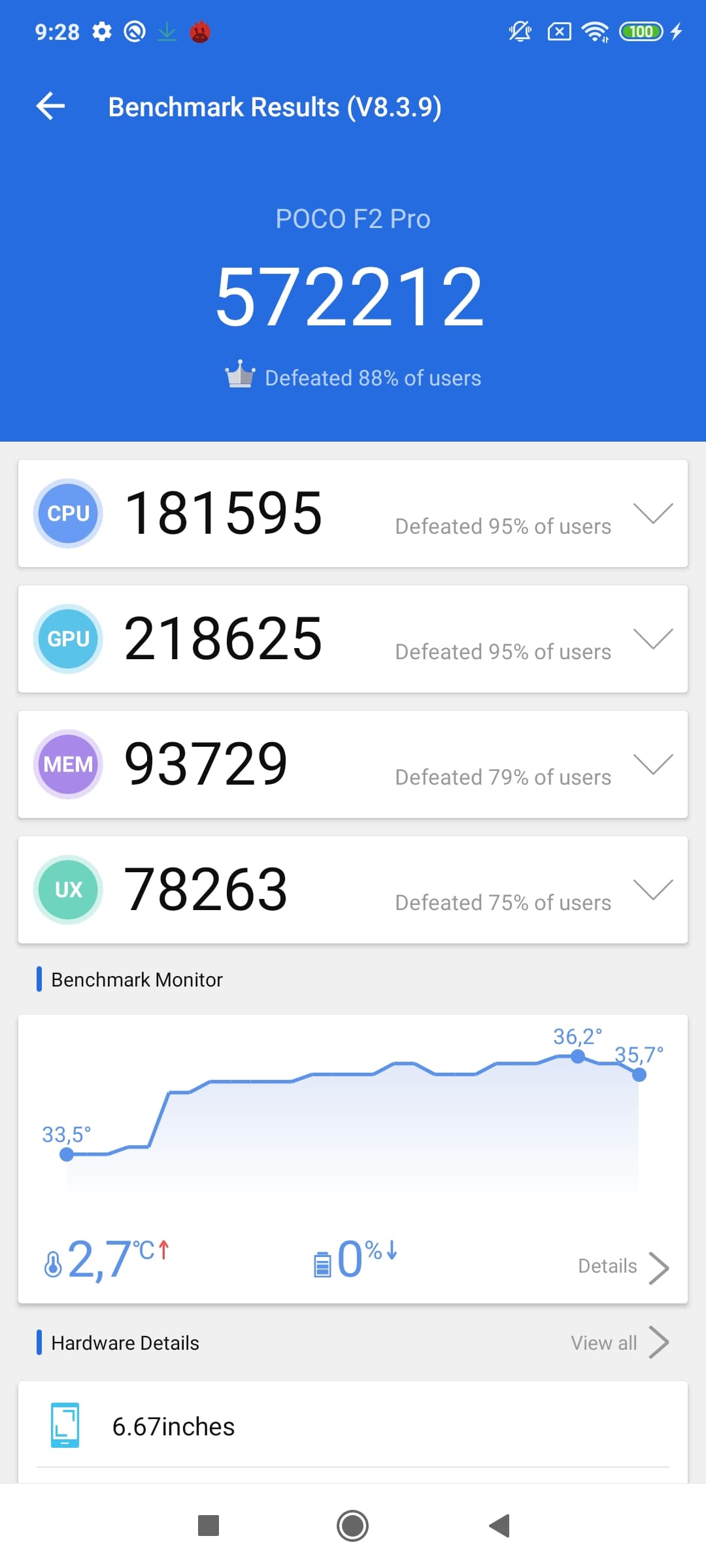706x1568 pixels.
Task: Expand the MEM score details
Action: [652, 764]
